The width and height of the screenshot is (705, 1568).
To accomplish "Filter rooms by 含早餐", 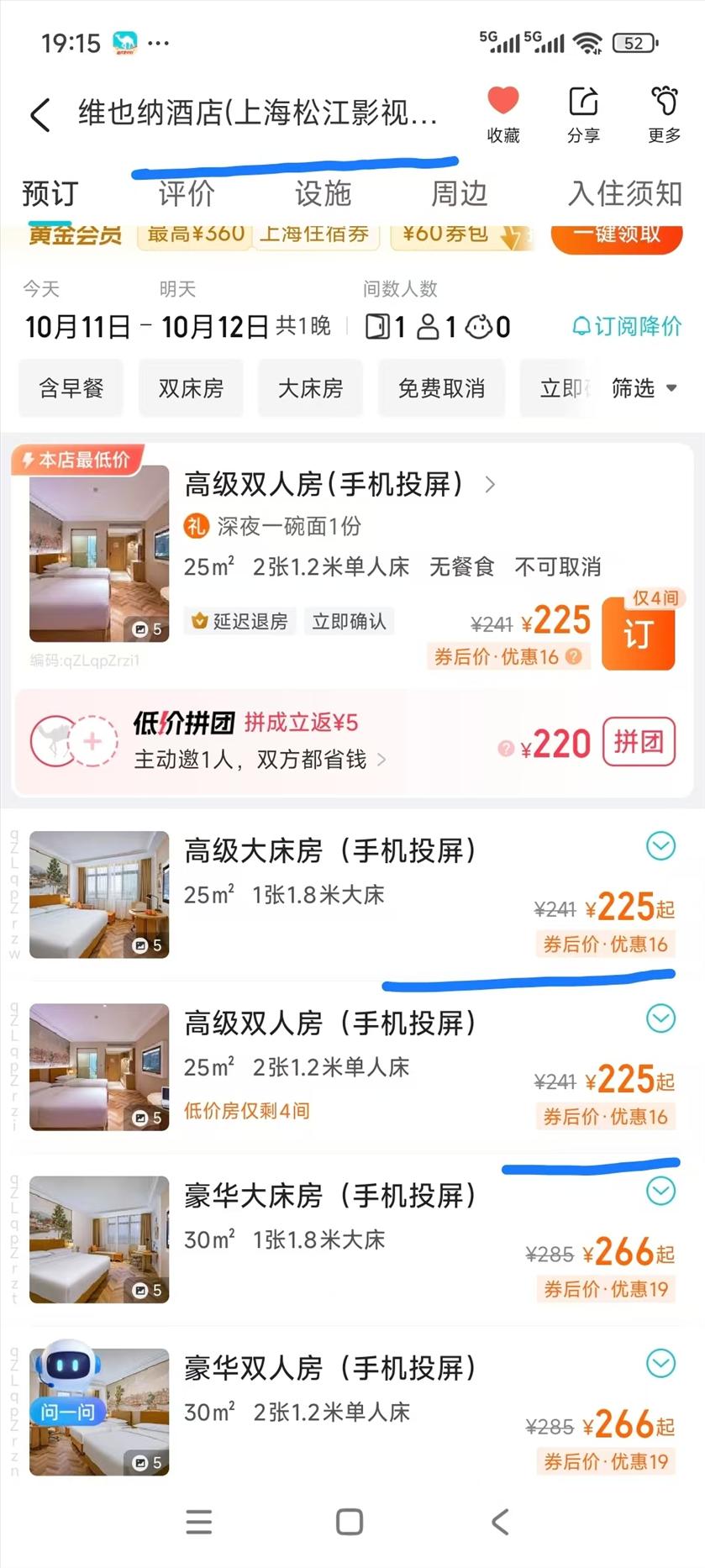I will (71, 388).
